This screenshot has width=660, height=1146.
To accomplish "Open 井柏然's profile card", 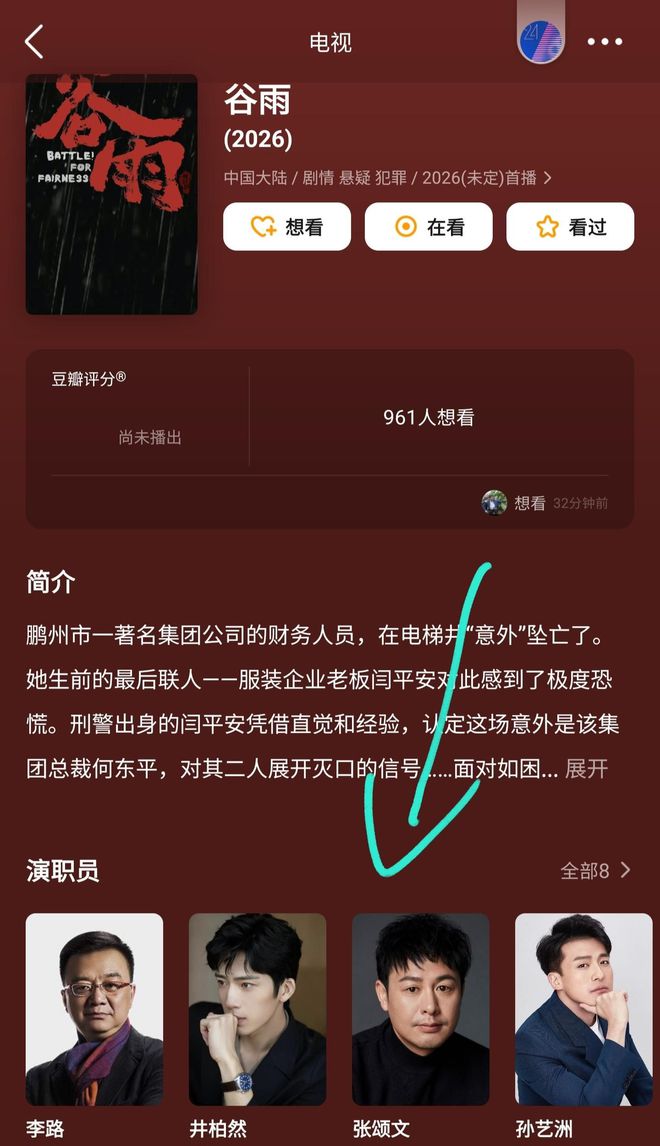I will coord(257,1026).
